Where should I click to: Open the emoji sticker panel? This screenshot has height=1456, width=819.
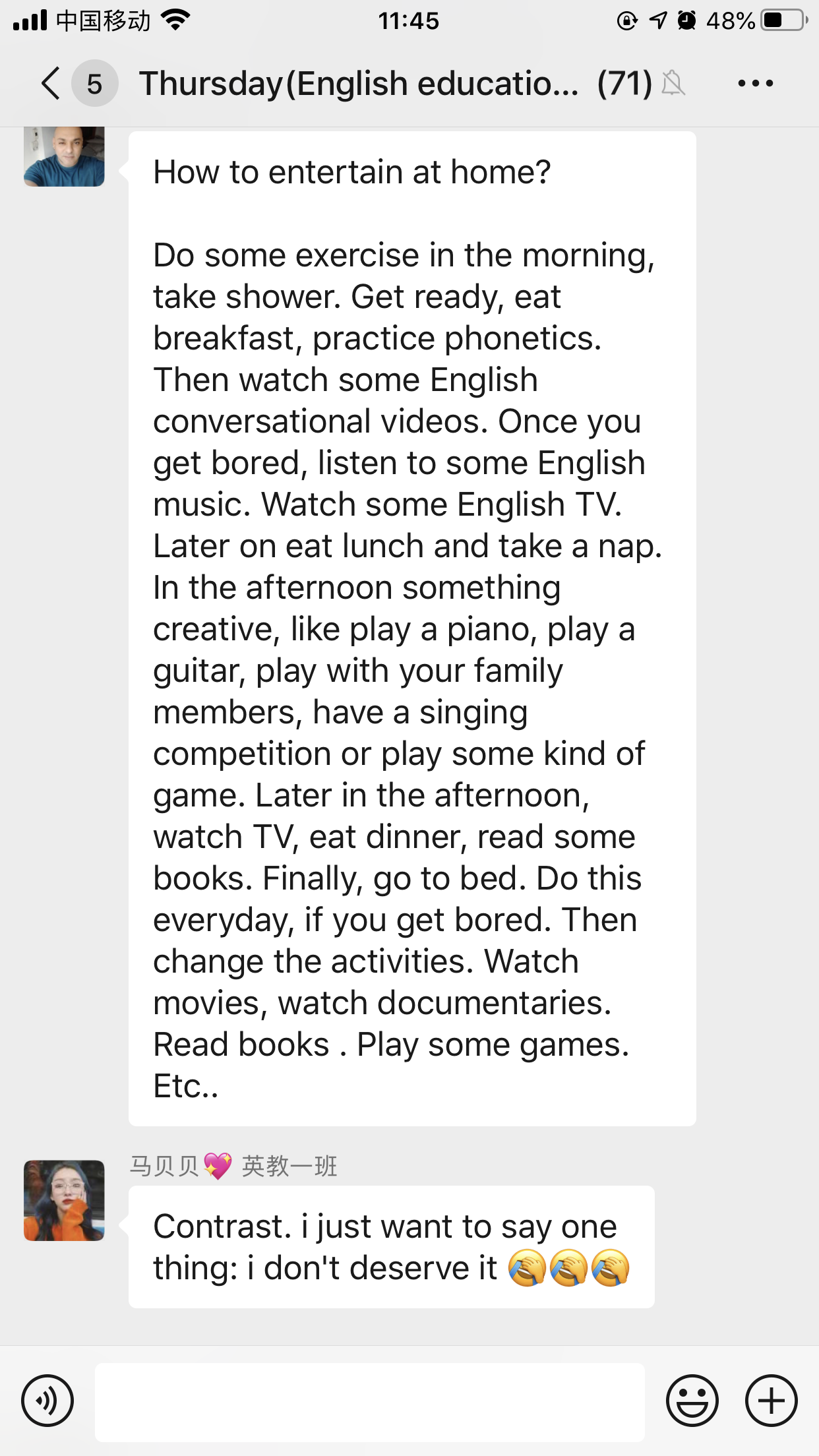692,1401
